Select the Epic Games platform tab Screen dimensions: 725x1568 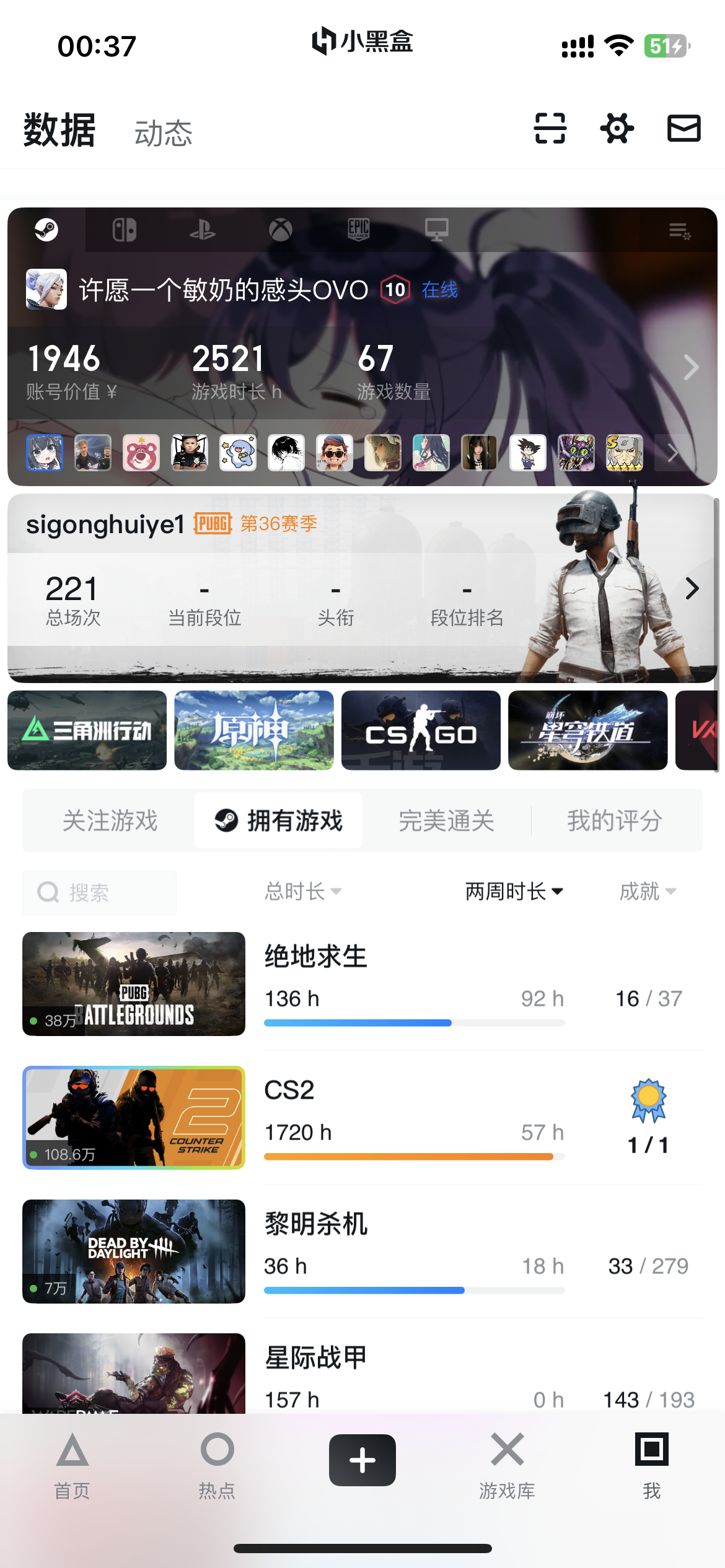[358, 230]
